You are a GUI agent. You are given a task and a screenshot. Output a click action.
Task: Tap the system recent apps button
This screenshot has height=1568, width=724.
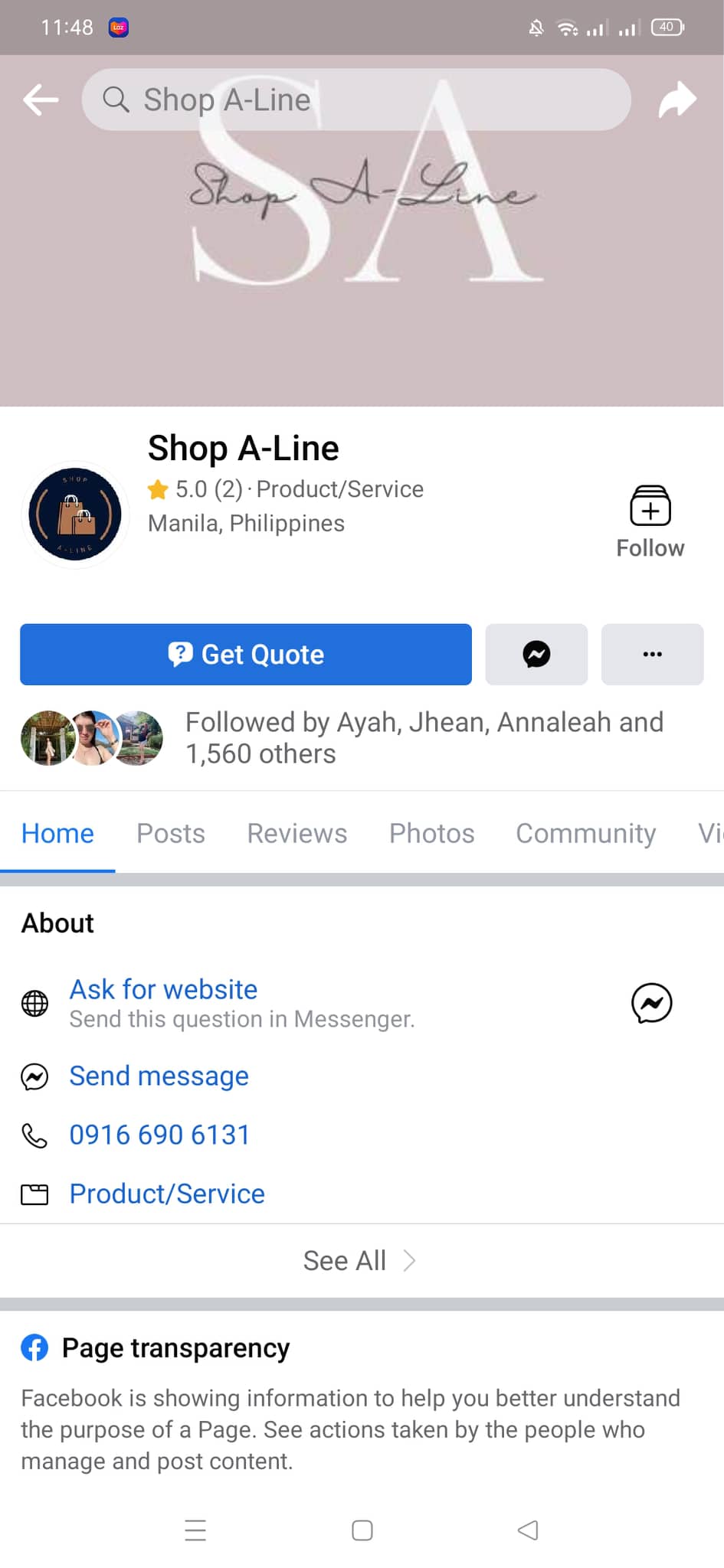(x=195, y=1530)
